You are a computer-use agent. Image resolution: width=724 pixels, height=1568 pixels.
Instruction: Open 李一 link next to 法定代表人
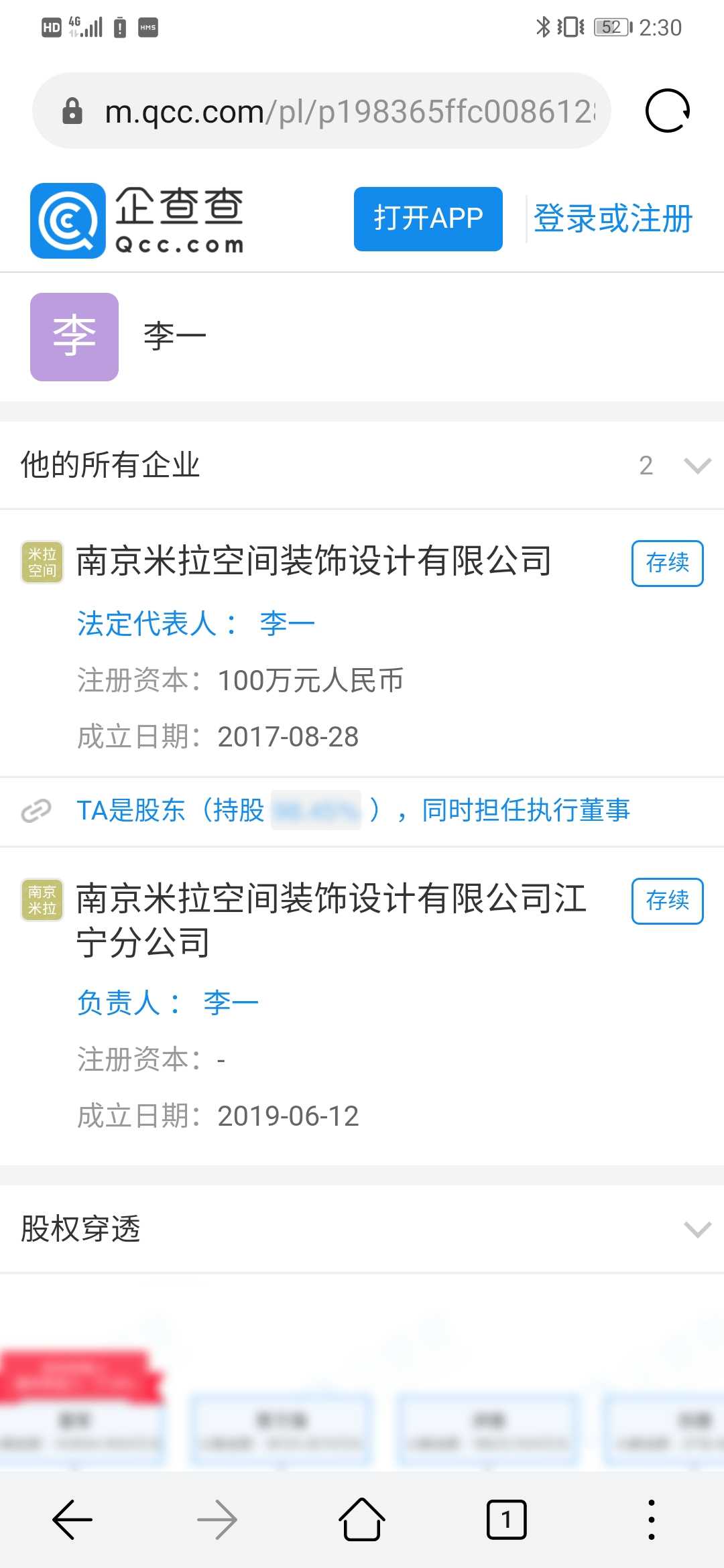click(x=287, y=624)
